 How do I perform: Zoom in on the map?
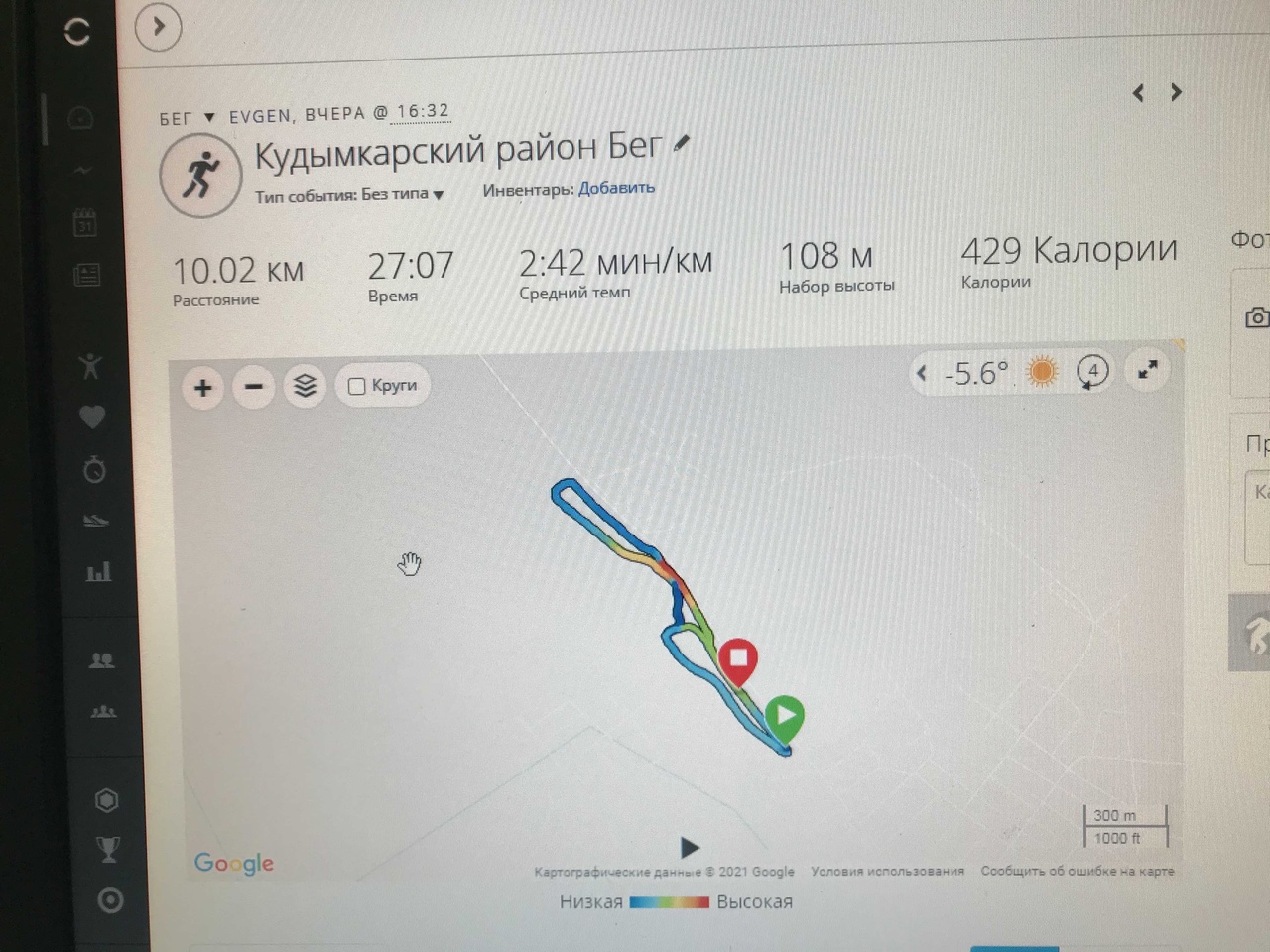tap(203, 387)
